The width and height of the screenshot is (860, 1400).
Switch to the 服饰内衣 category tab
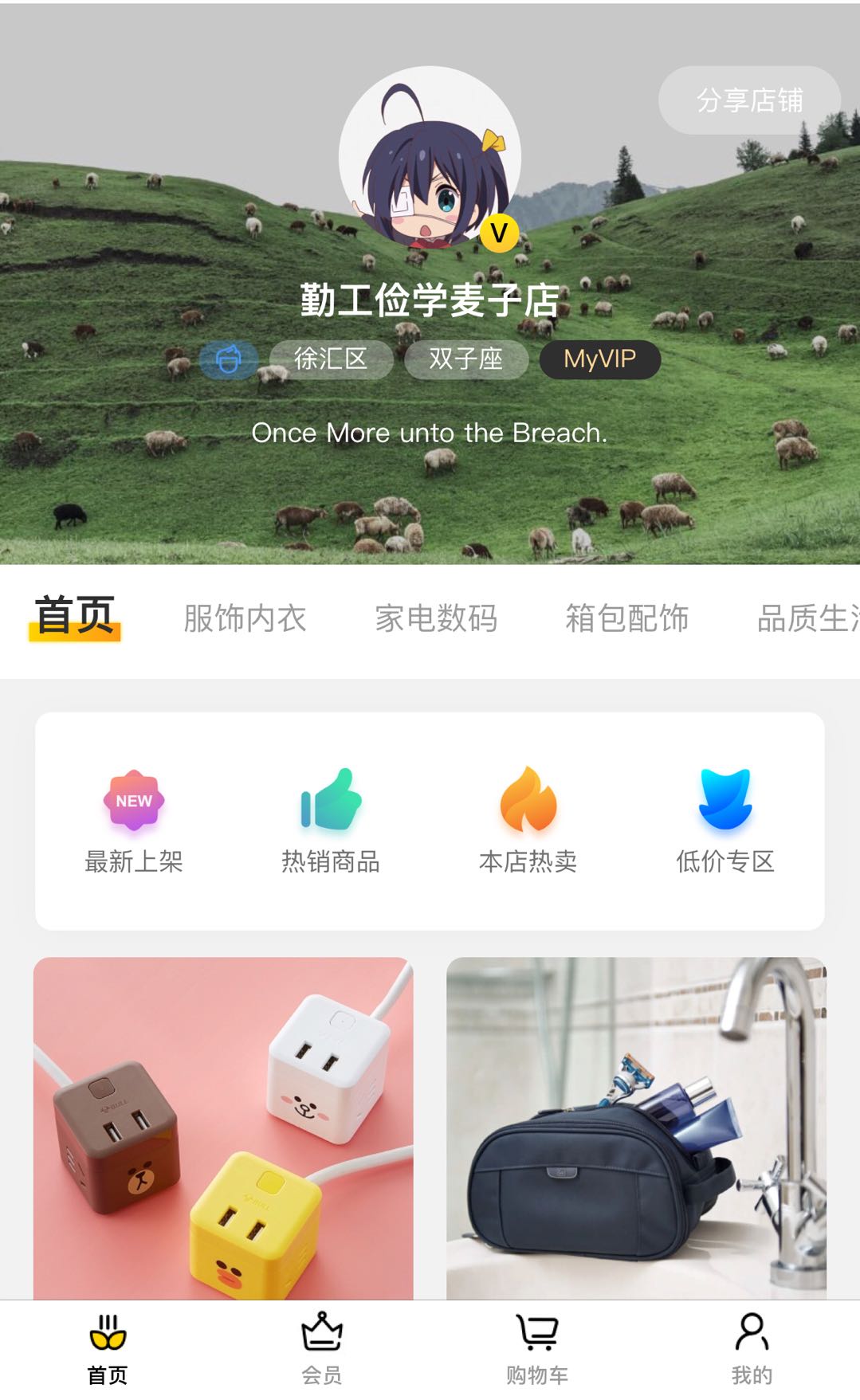point(245,618)
